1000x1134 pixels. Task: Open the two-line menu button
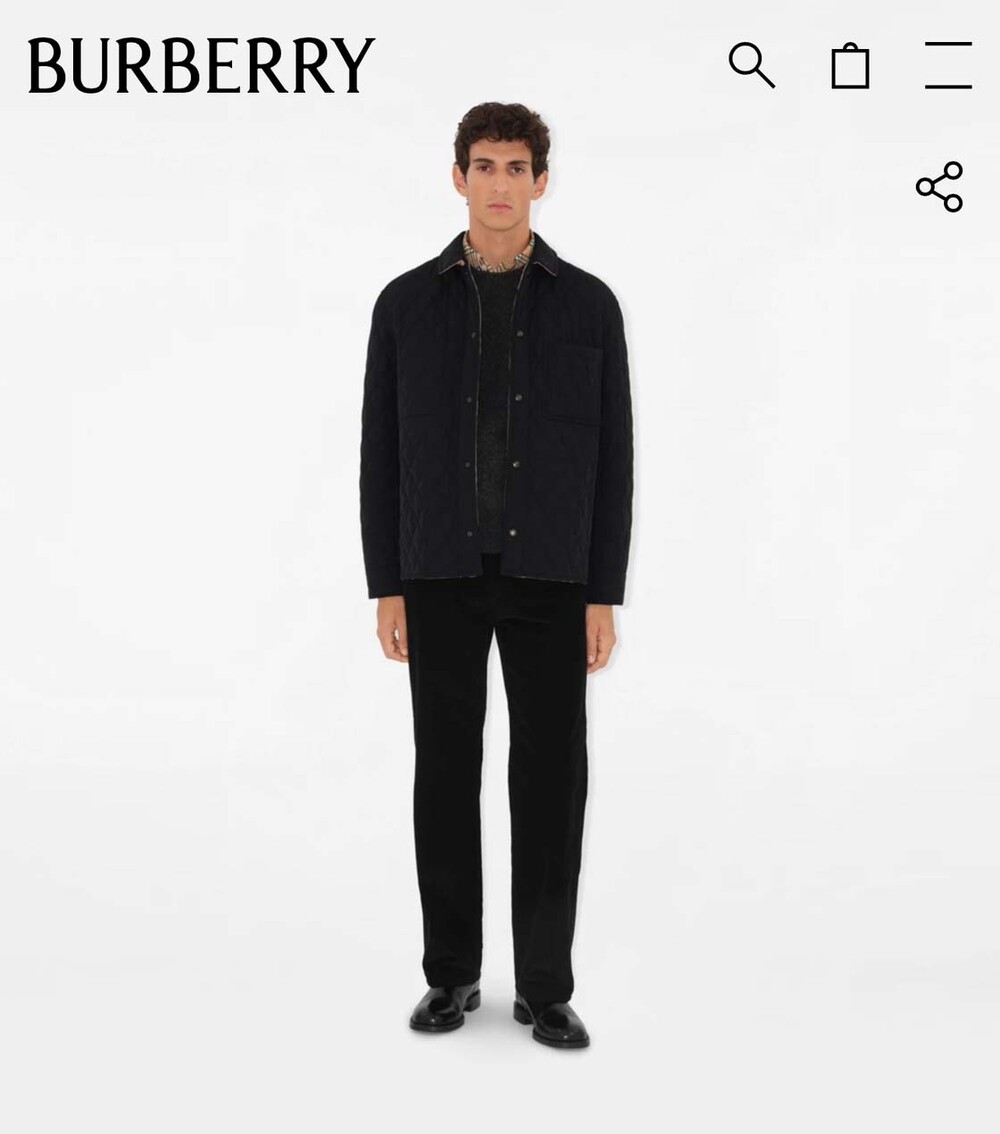948,65
